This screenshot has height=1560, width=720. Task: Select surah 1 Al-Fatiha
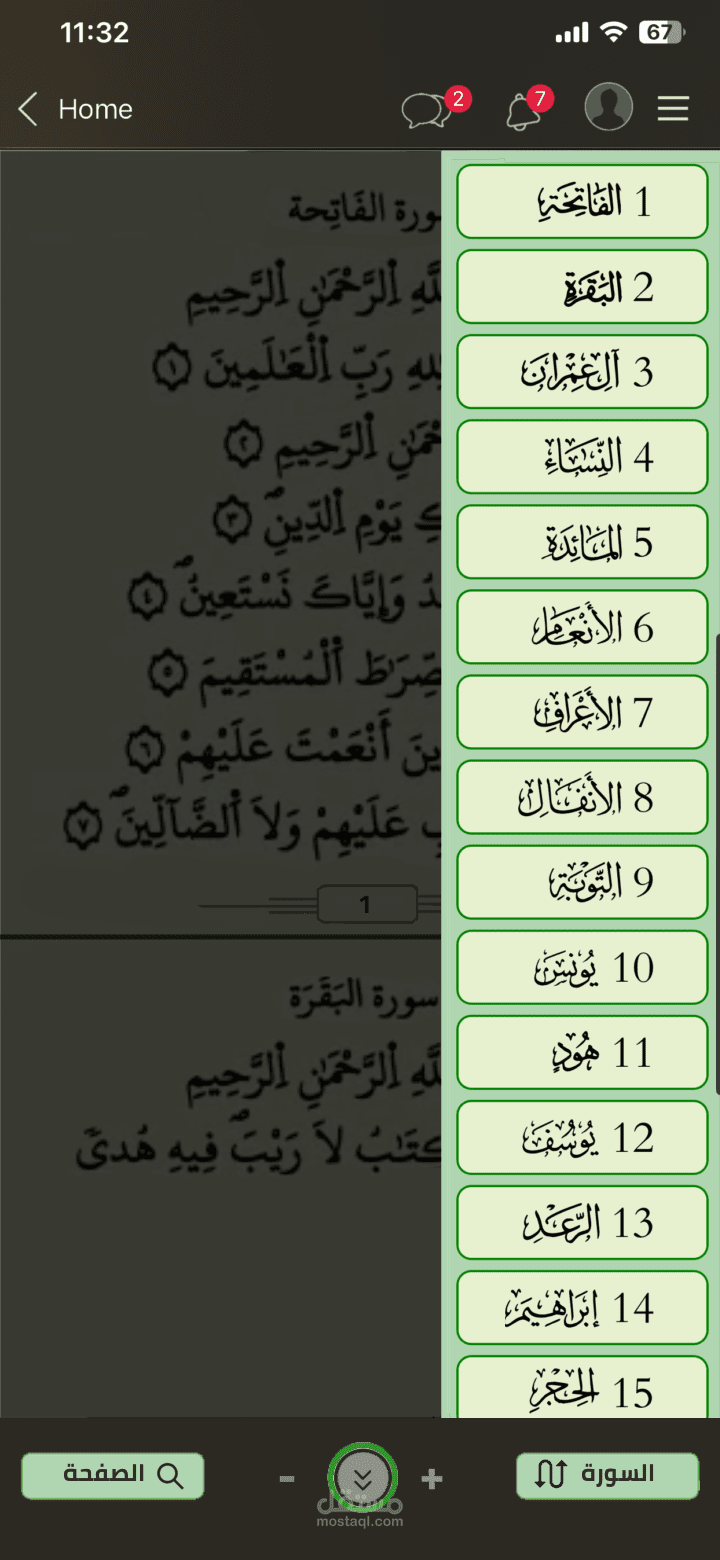point(582,202)
